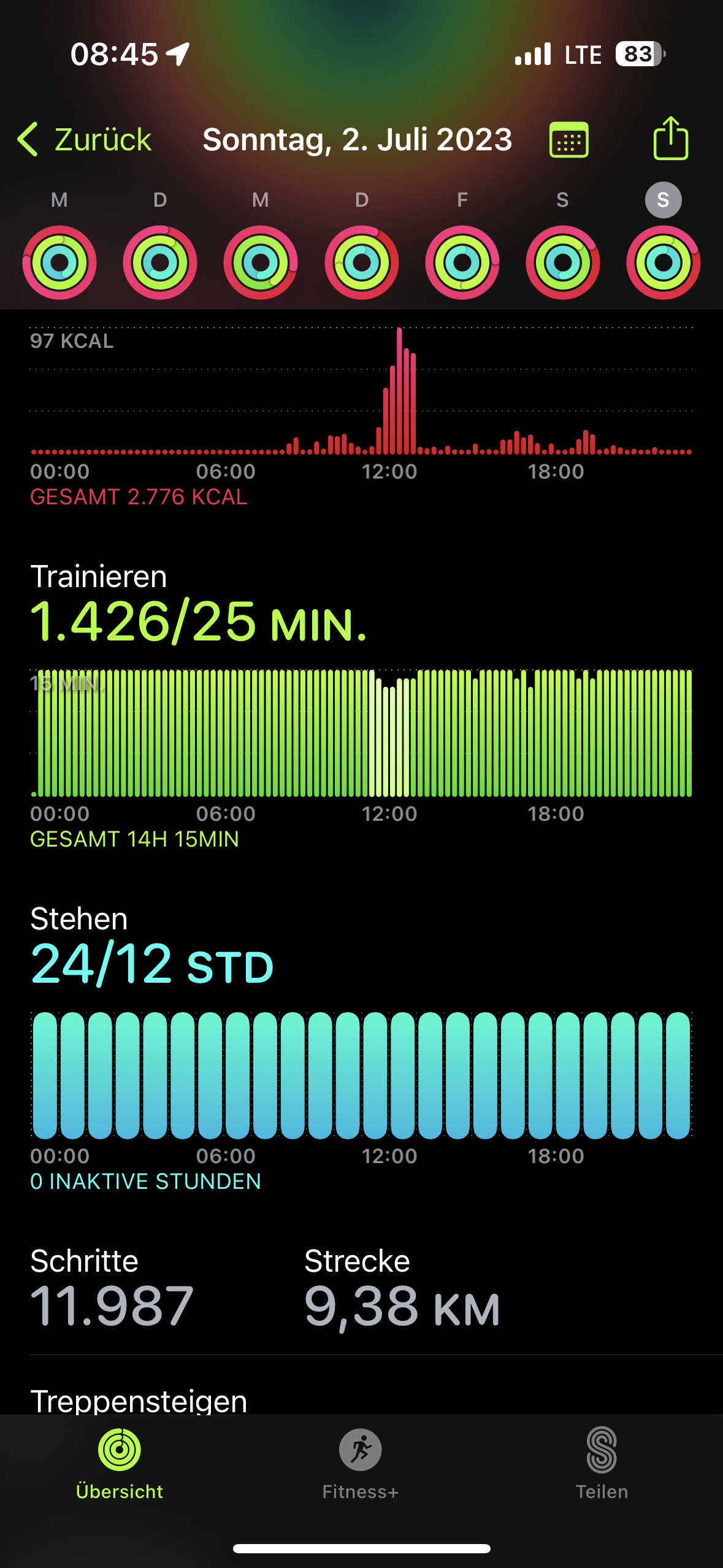Open the Fitness+ tab

coord(361,1464)
